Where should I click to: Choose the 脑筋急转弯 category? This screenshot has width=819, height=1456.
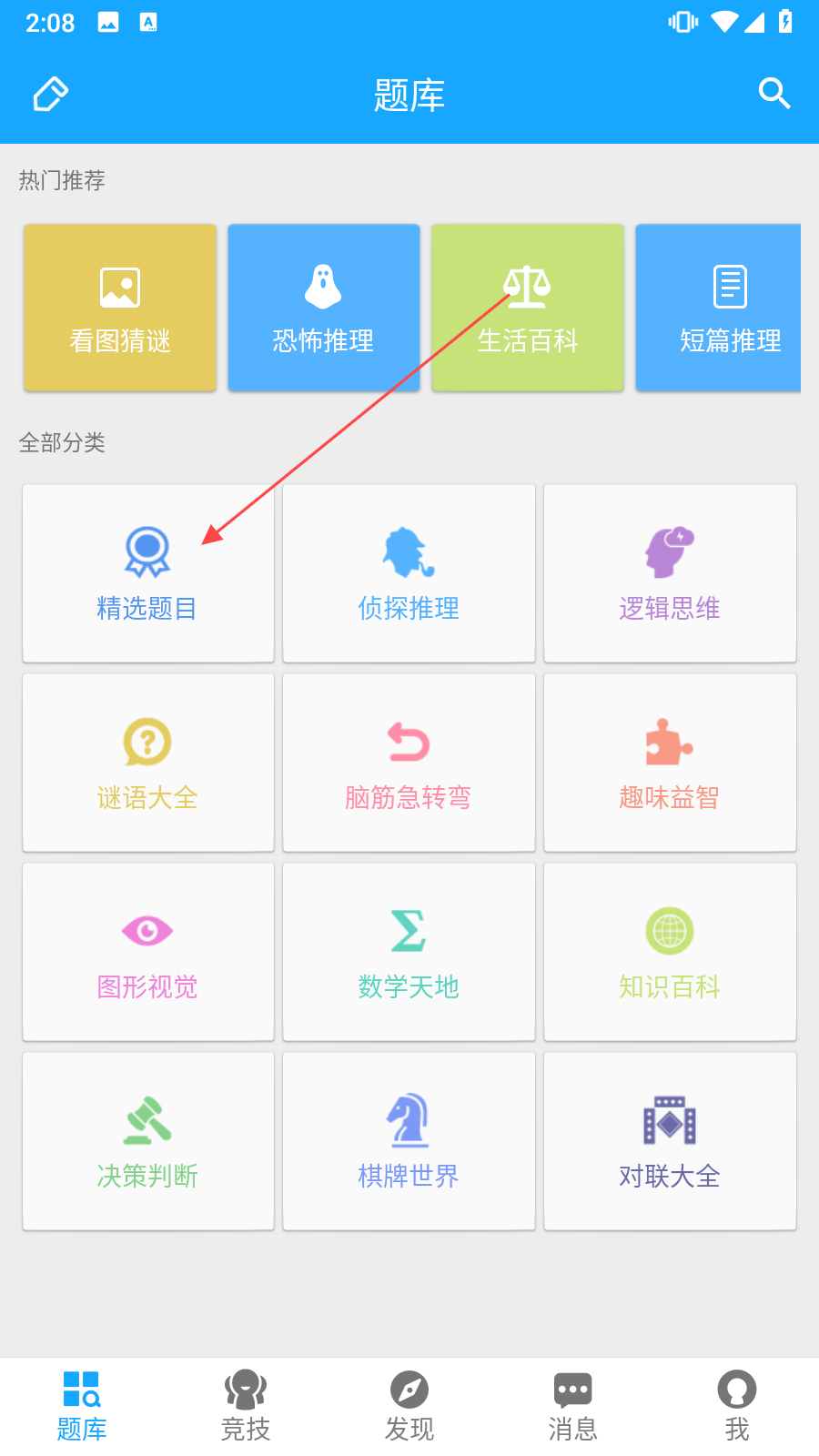click(x=409, y=763)
